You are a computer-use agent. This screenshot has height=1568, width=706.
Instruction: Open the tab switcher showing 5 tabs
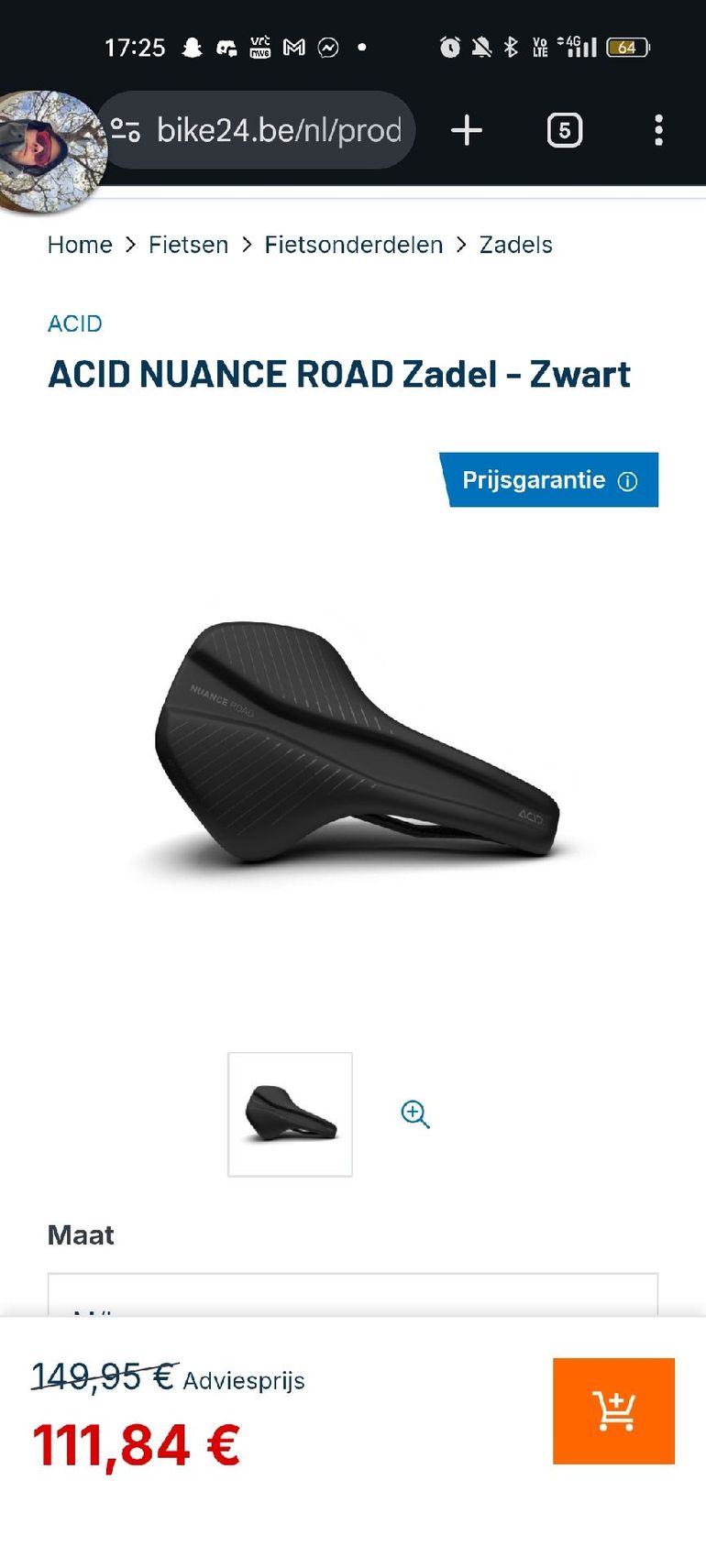(x=564, y=130)
